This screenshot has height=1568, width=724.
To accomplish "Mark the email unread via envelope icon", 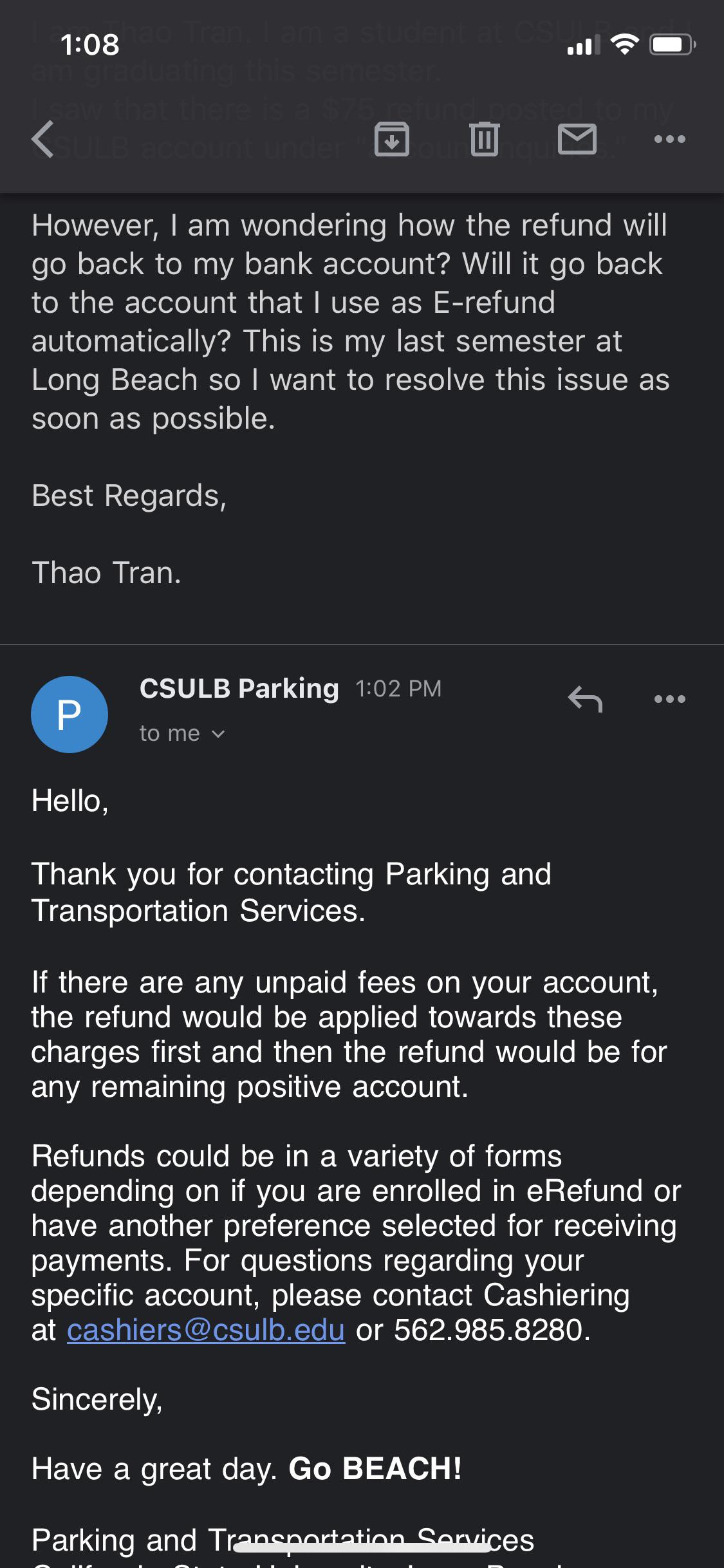I will [578, 139].
